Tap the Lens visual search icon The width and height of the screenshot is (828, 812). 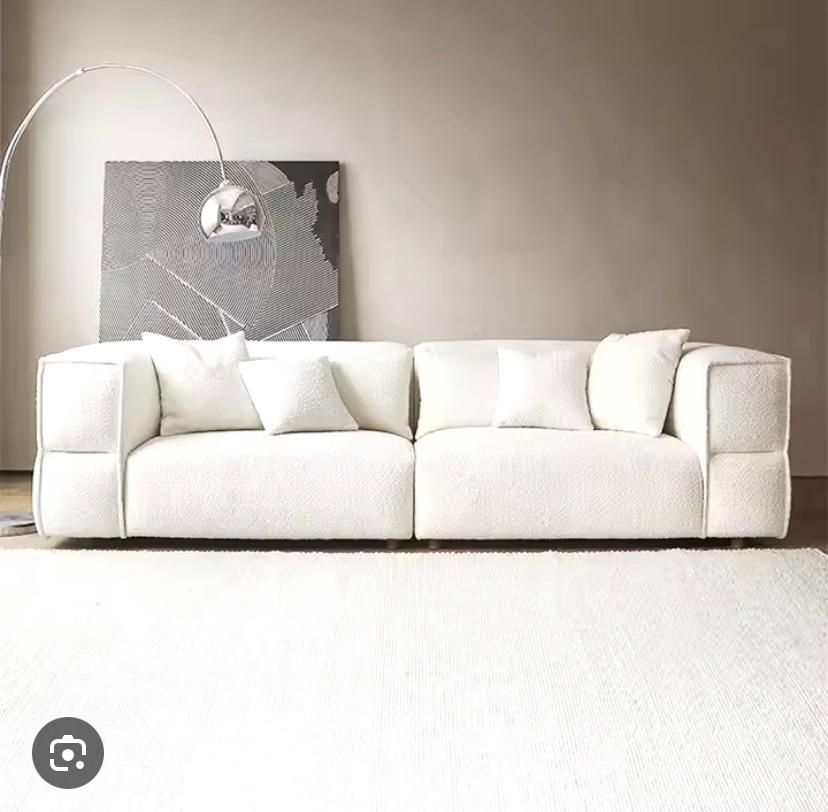tap(68, 752)
